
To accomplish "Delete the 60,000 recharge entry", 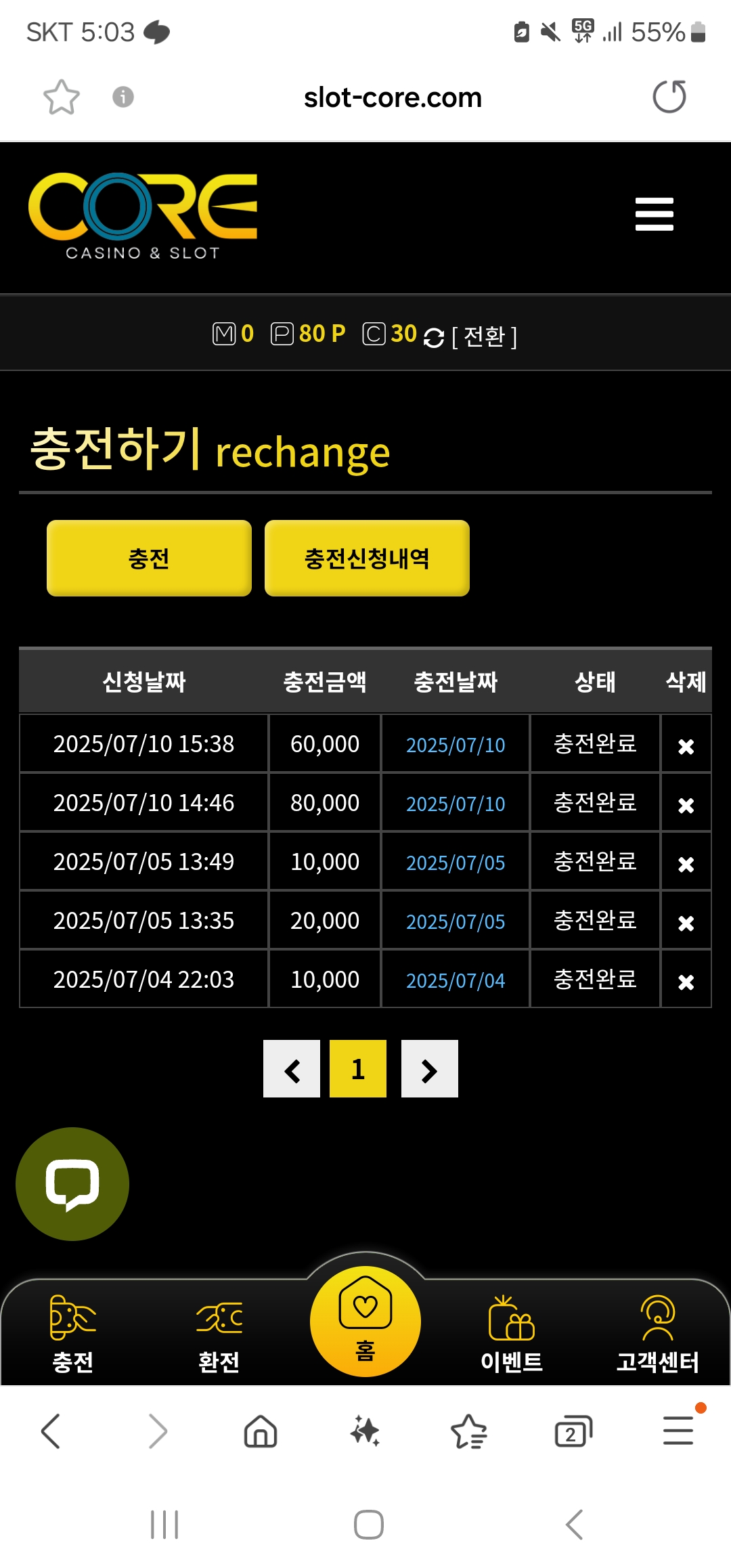I will coord(686,746).
